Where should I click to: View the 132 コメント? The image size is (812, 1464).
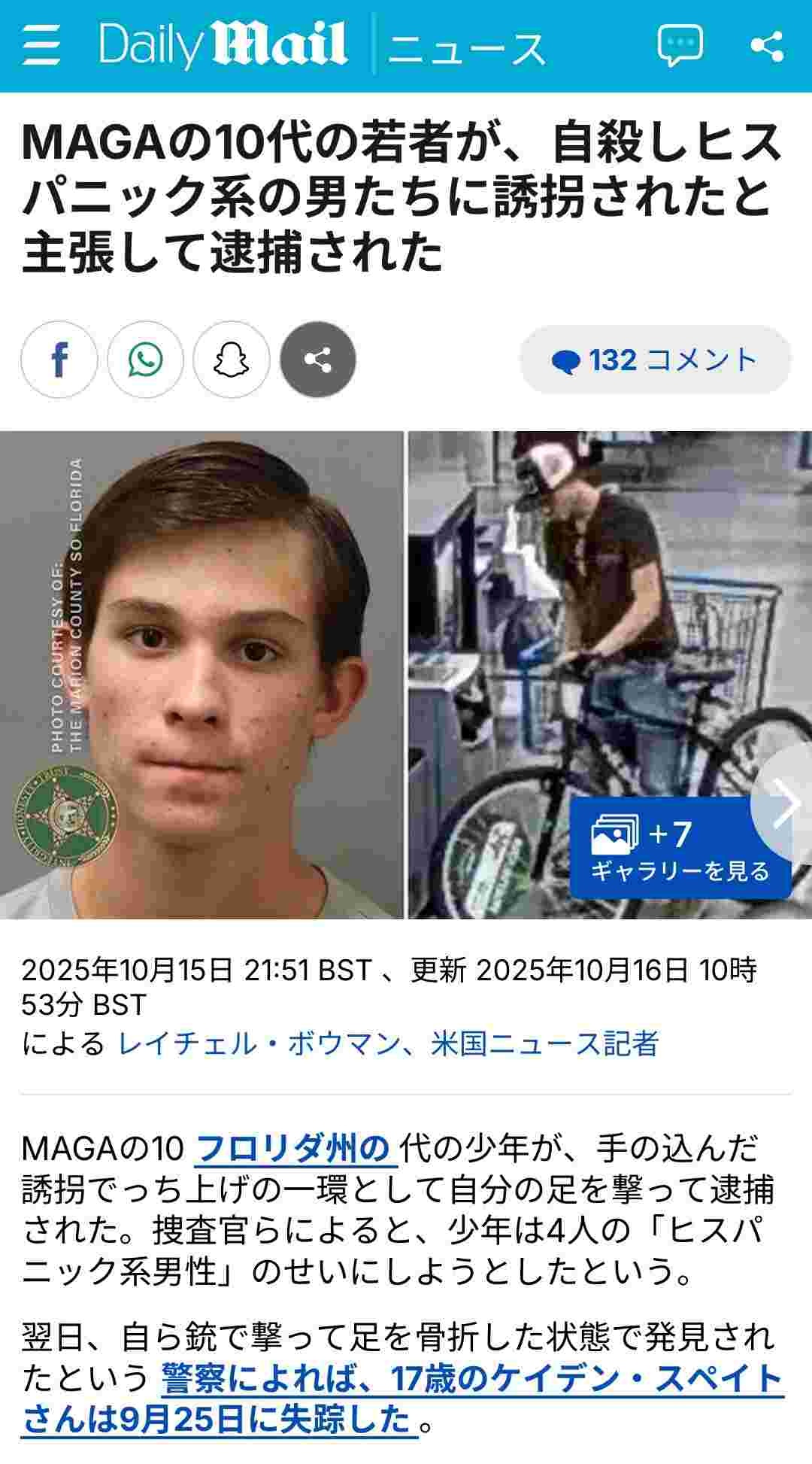click(x=655, y=360)
